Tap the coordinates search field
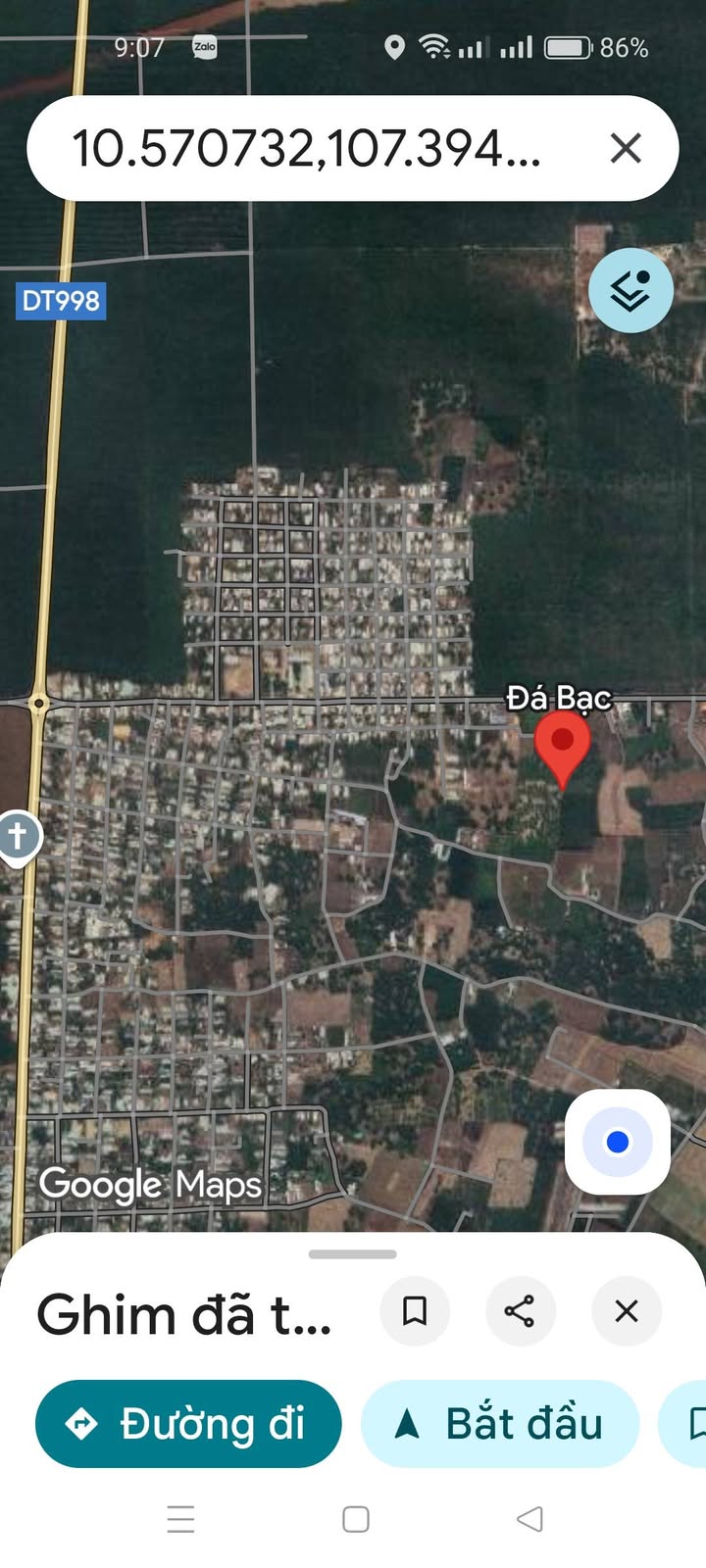The width and height of the screenshot is (706, 1568). pos(306,149)
